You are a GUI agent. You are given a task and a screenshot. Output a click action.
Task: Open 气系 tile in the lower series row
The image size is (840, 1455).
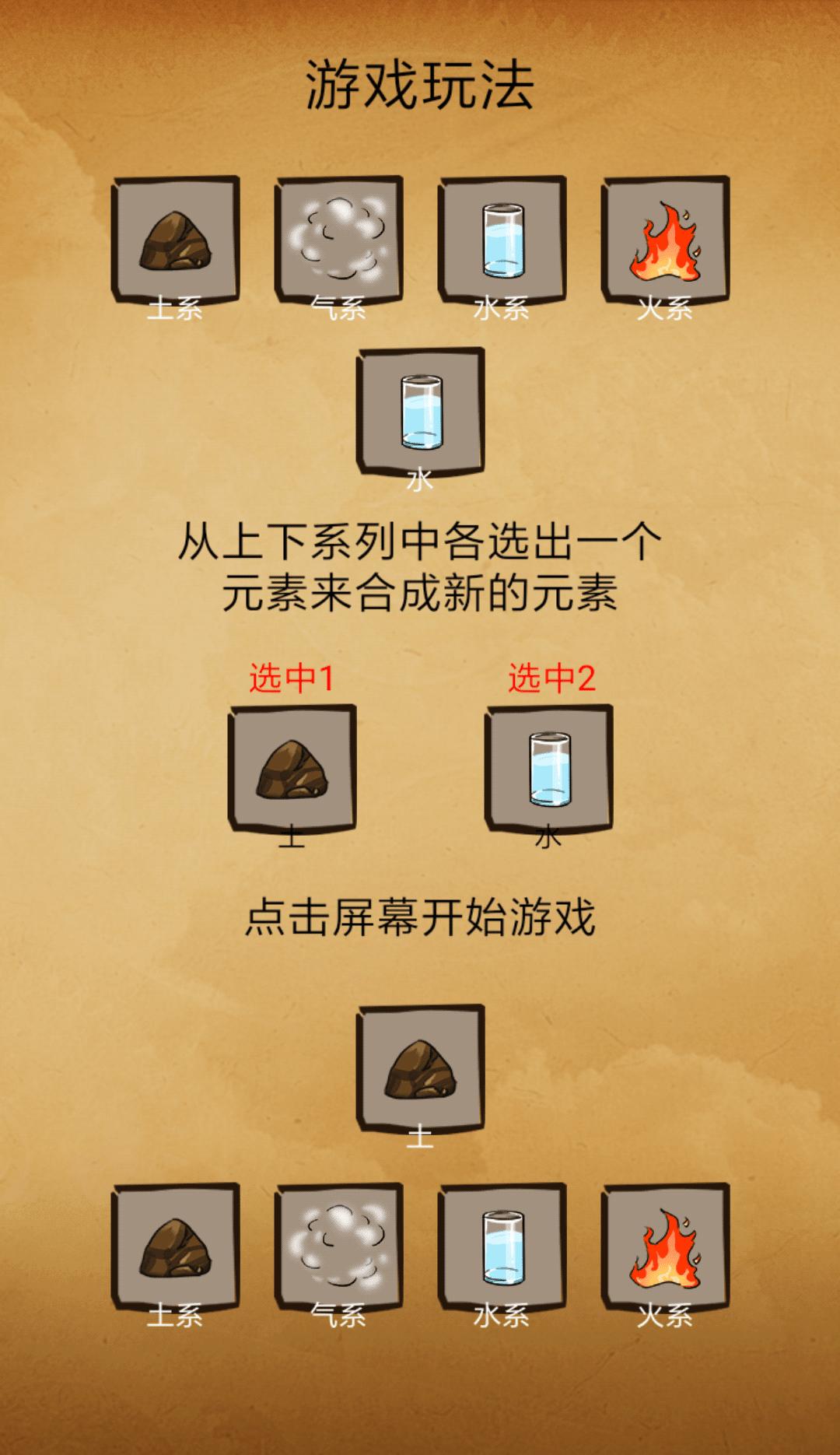[x=339, y=1248]
